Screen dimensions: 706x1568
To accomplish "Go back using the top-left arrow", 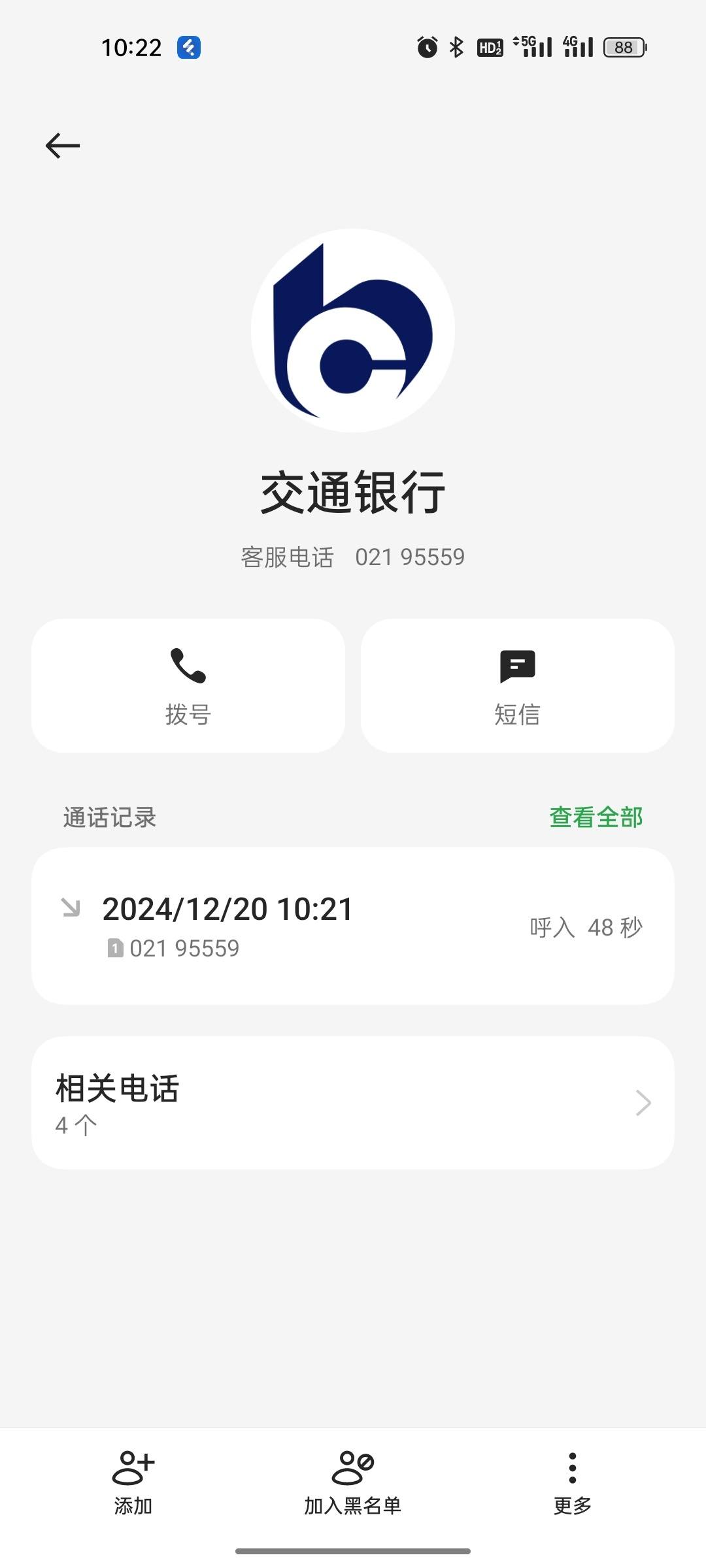I will (x=63, y=145).
